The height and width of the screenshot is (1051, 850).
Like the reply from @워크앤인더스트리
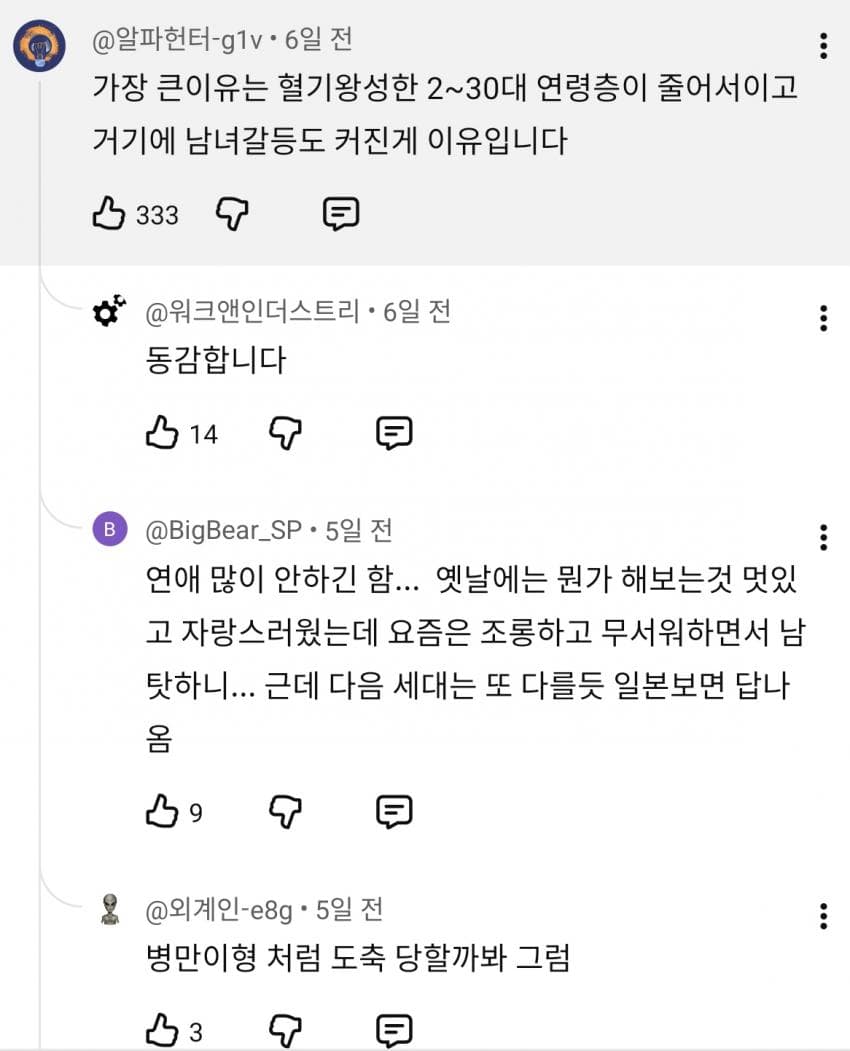tap(161, 433)
